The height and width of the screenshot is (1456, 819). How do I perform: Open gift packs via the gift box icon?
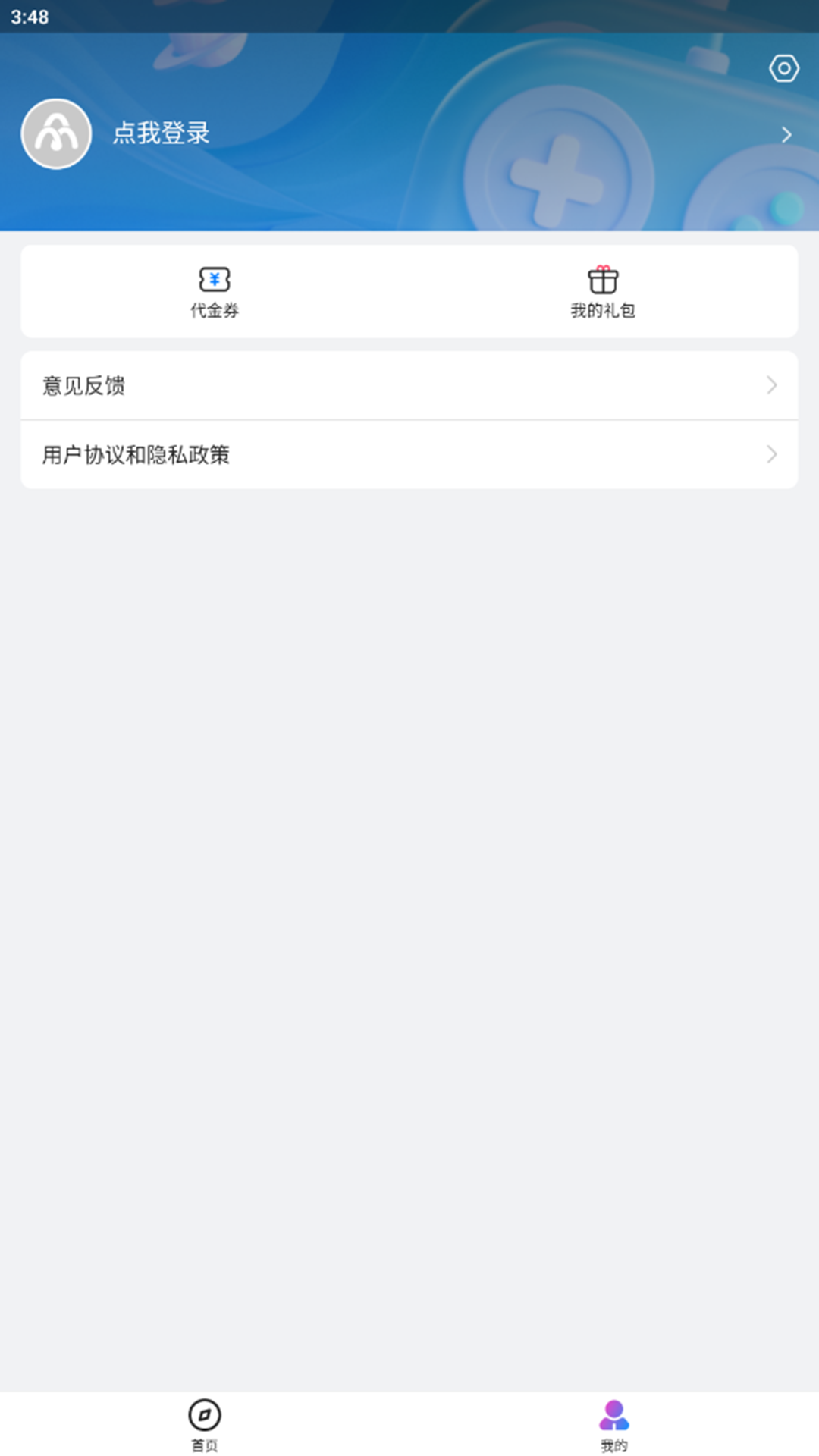click(603, 278)
